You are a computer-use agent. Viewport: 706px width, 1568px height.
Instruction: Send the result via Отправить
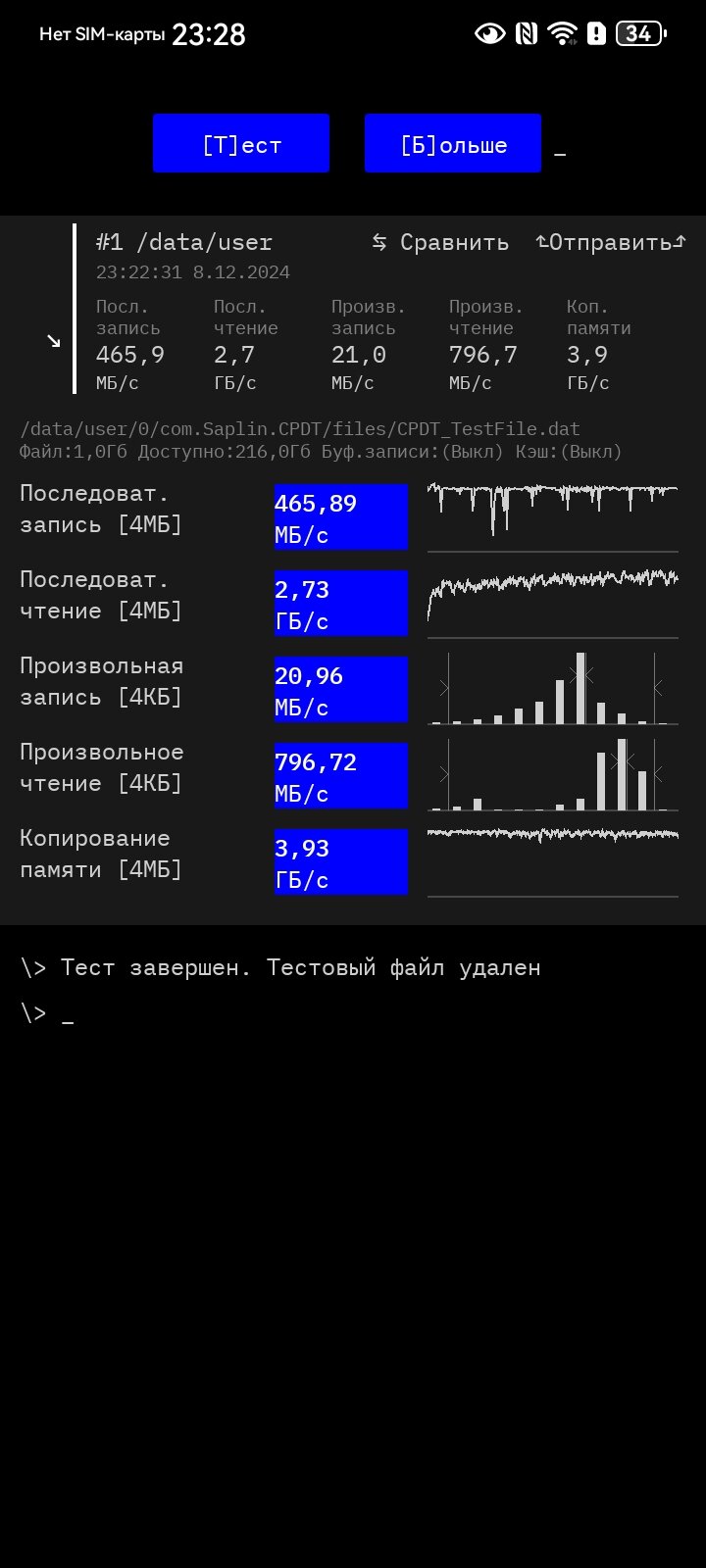pos(610,242)
